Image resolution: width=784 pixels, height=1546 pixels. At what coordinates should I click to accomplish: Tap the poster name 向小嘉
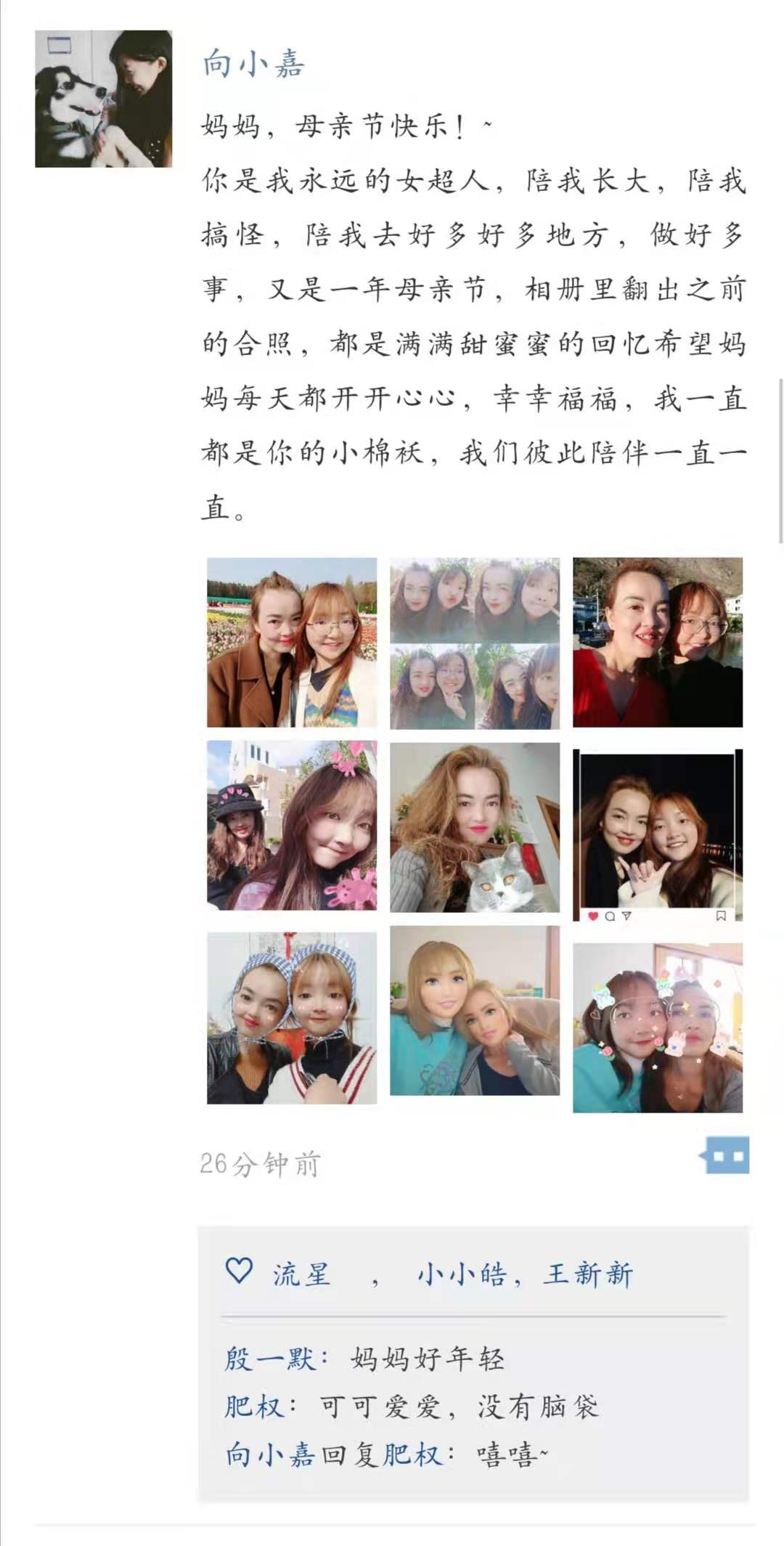click(x=253, y=64)
